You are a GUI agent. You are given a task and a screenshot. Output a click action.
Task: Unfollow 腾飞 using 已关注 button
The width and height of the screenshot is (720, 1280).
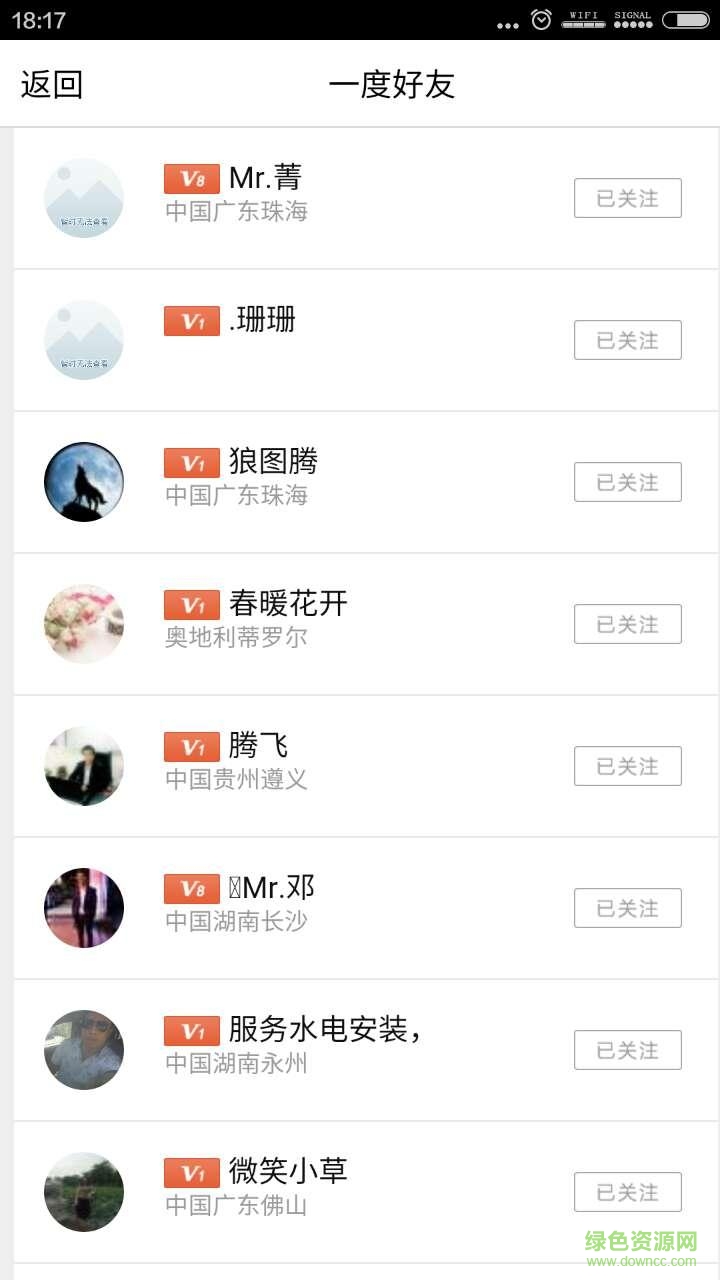point(627,766)
